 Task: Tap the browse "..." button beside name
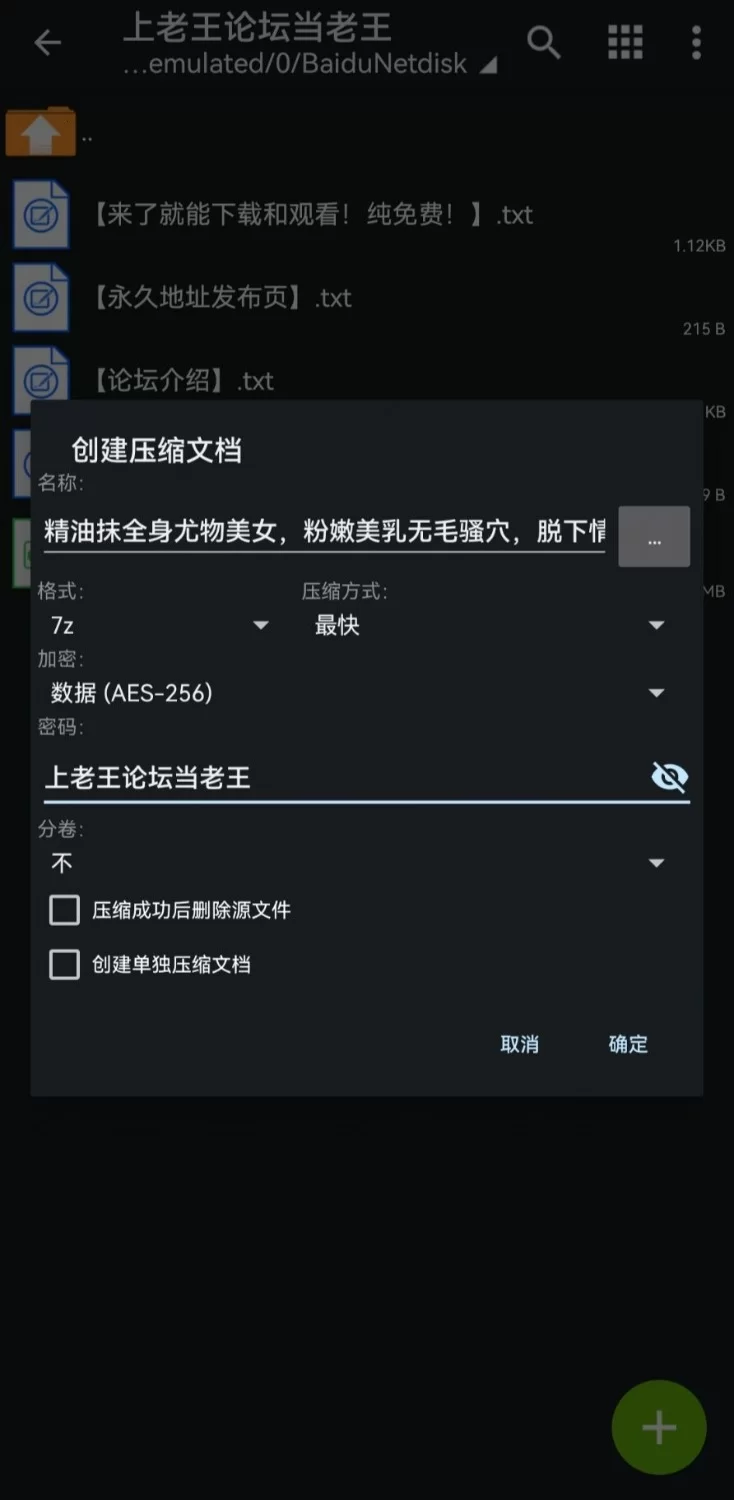click(x=654, y=537)
